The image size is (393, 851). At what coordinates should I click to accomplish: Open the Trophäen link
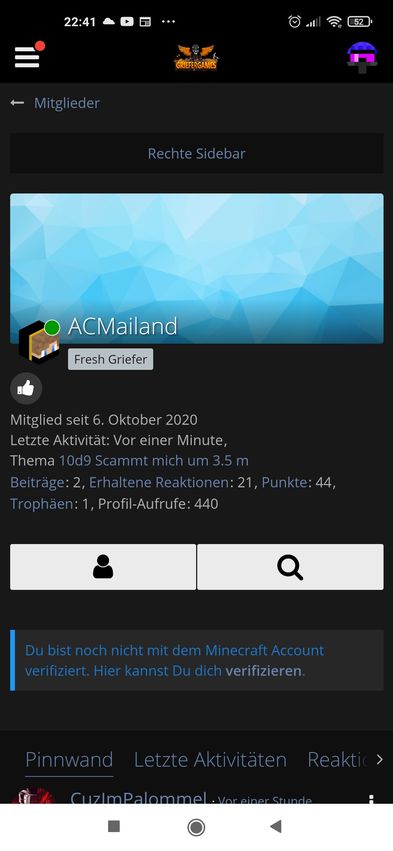(41, 504)
